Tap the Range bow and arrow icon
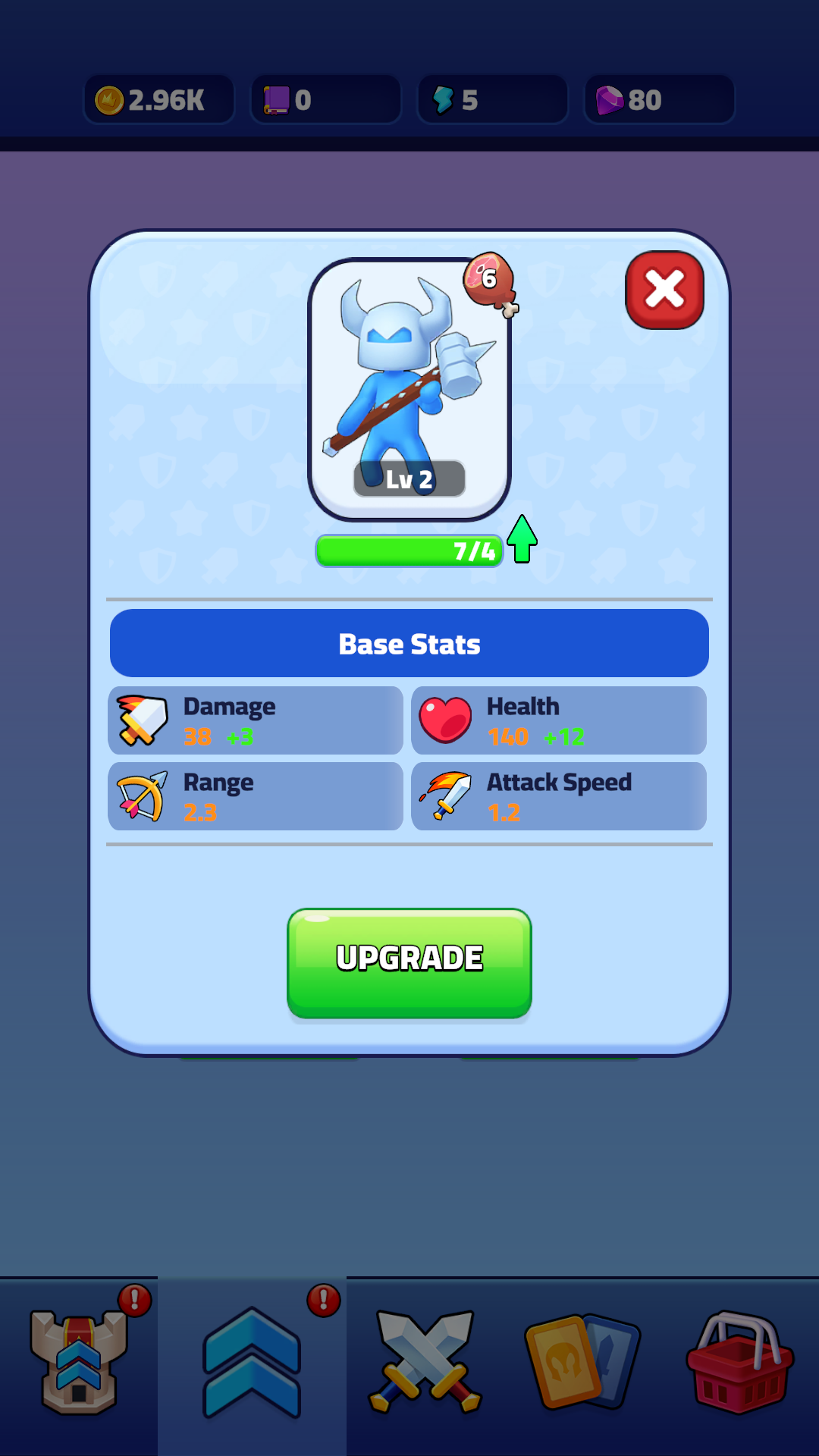The image size is (819, 1456). [141, 796]
